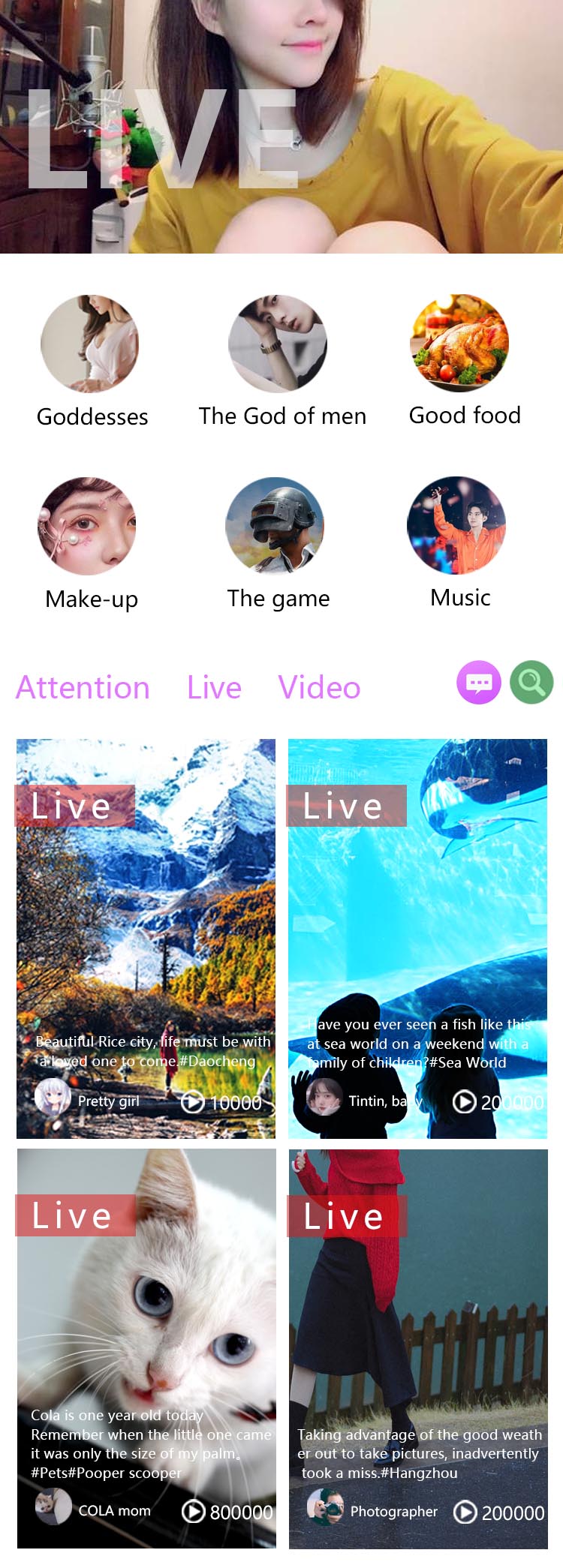Watch Pretty girl's Daocheng live stream

146,938
